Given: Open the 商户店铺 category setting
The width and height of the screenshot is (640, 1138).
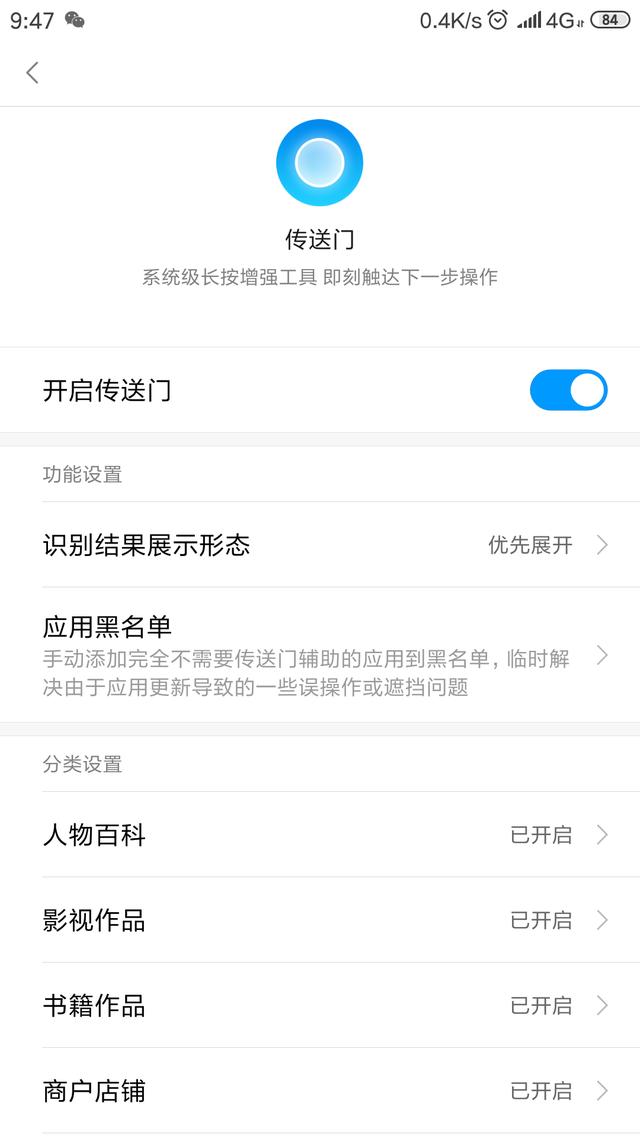Looking at the screenshot, I should (320, 1091).
